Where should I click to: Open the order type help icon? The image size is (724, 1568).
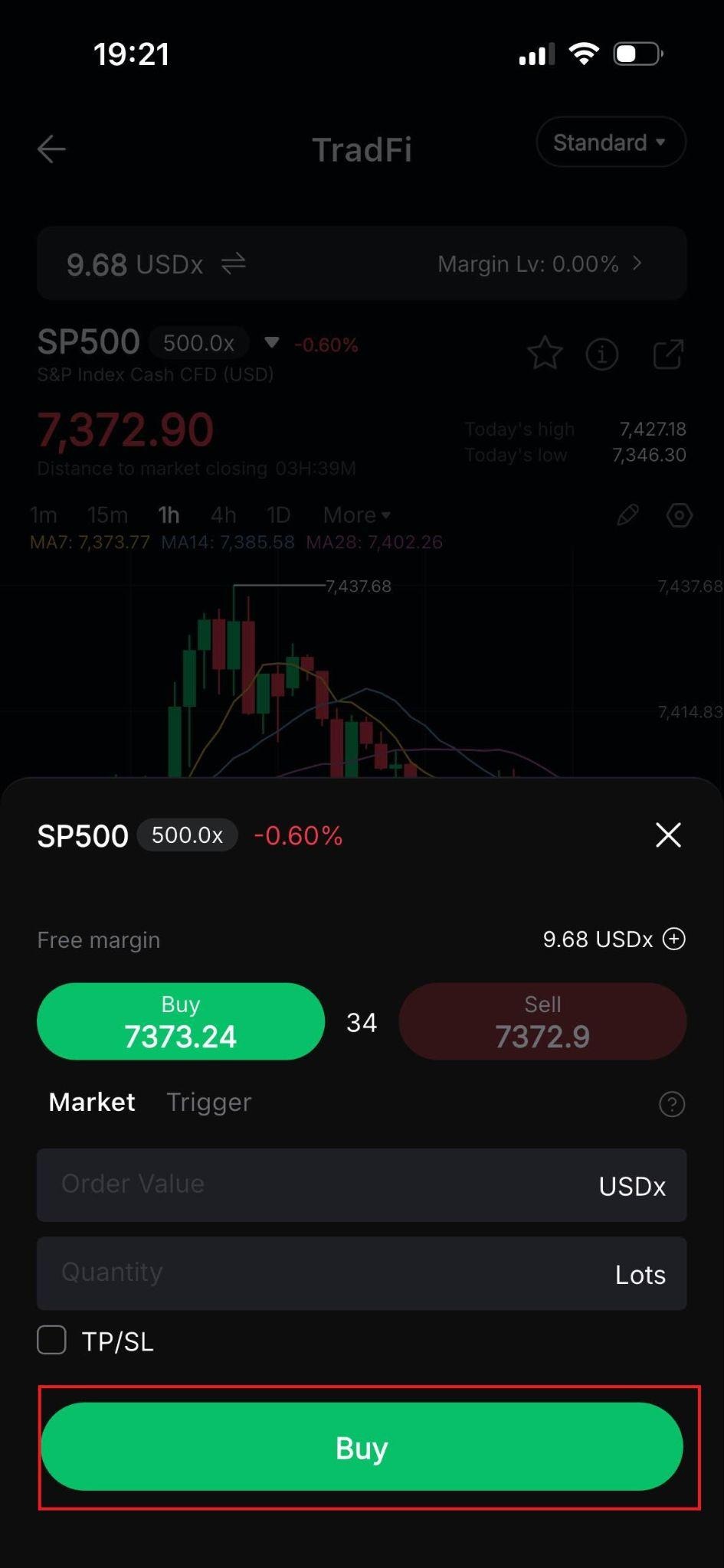pyautogui.click(x=672, y=1103)
